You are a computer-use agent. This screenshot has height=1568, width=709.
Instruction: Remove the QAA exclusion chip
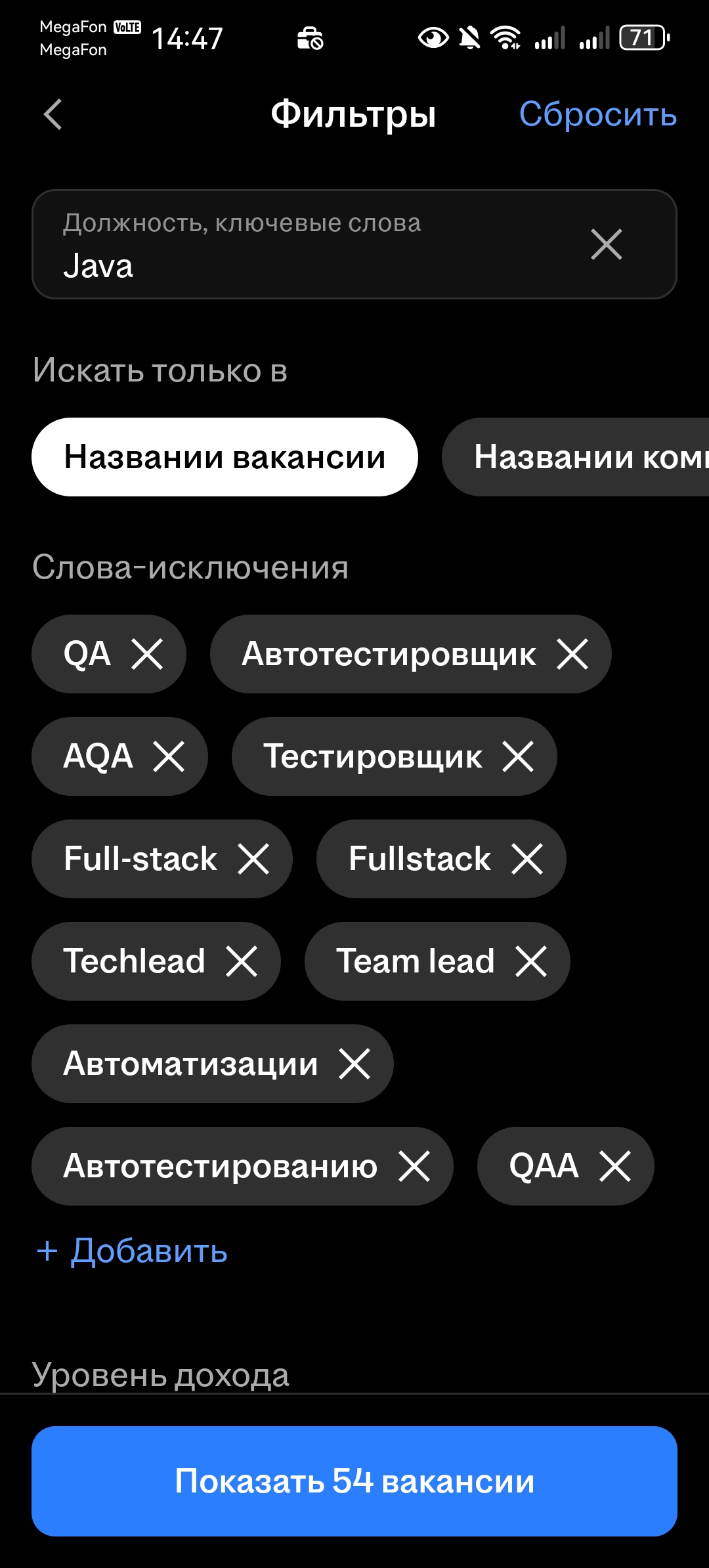(615, 1166)
